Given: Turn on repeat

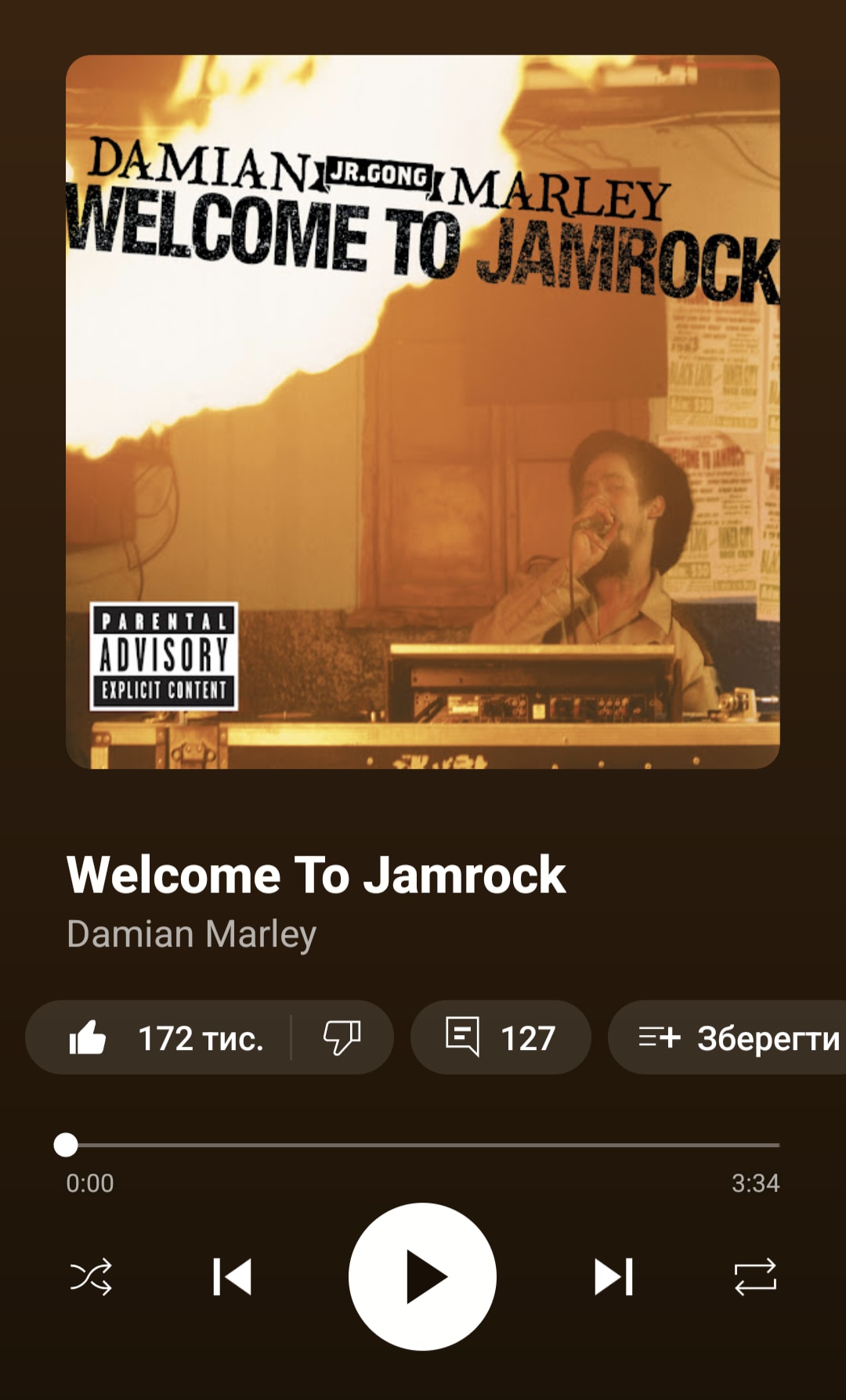Looking at the screenshot, I should [755, 1276].
